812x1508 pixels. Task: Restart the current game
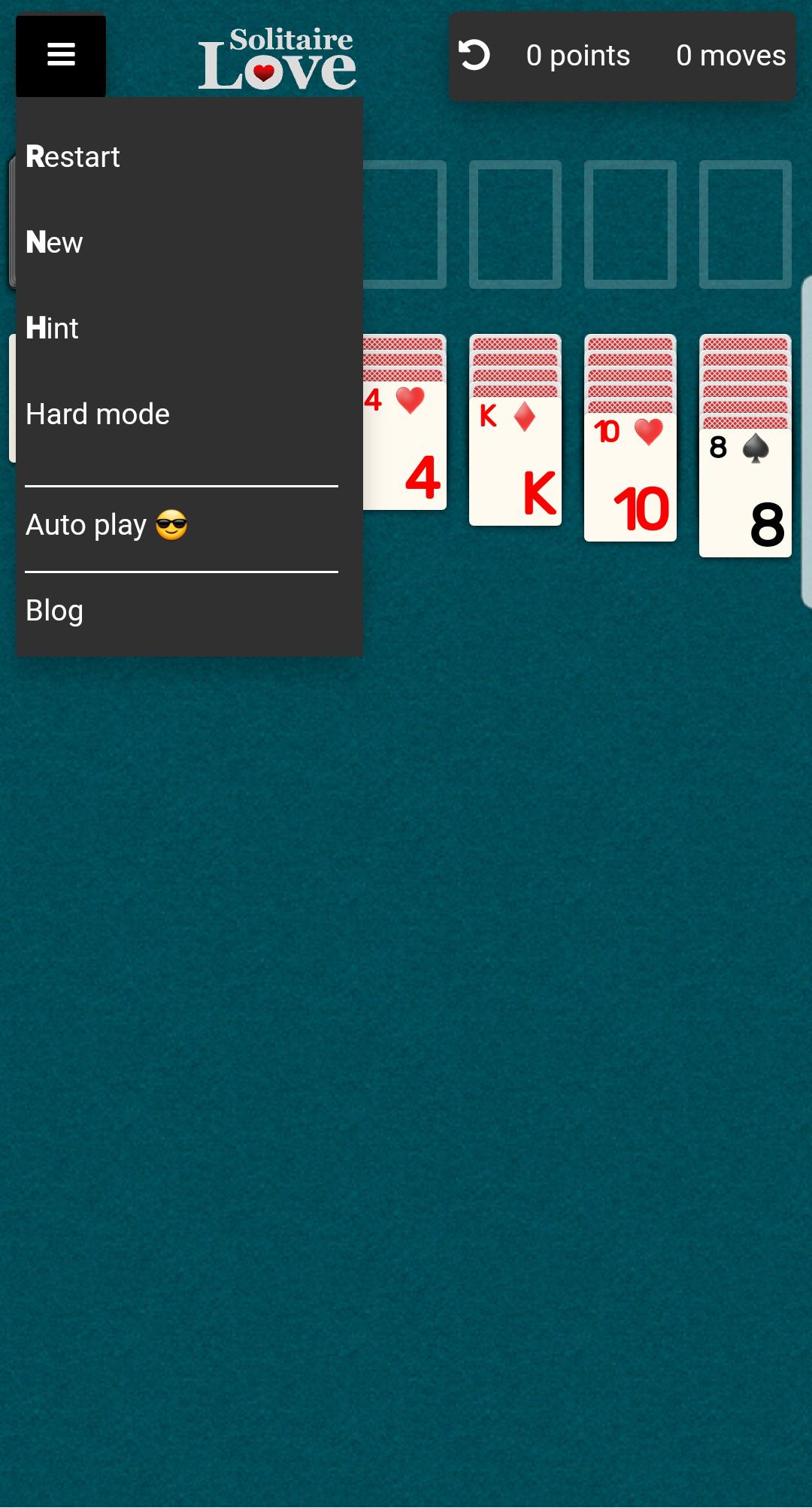73,157
